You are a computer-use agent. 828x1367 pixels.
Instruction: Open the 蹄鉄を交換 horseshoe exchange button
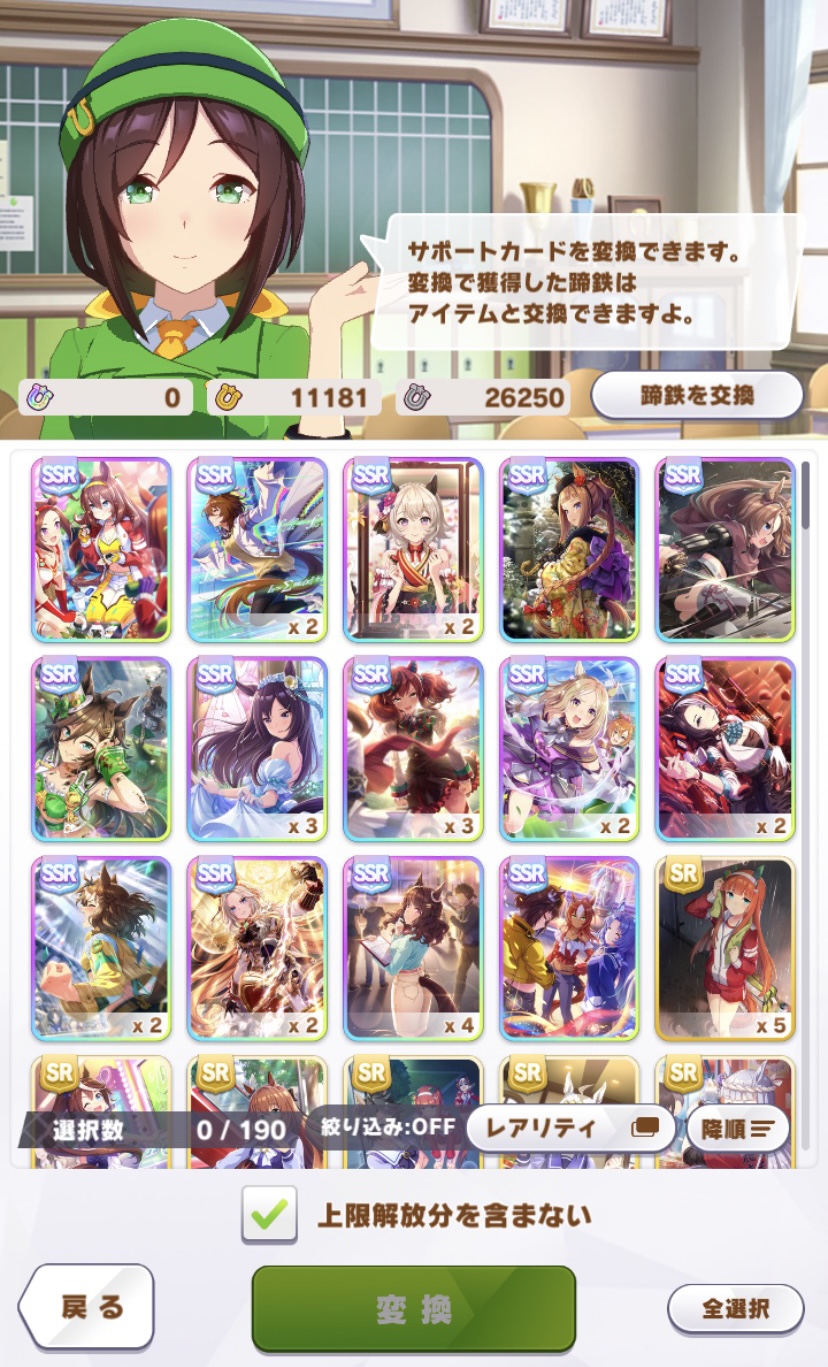(697, 396)
